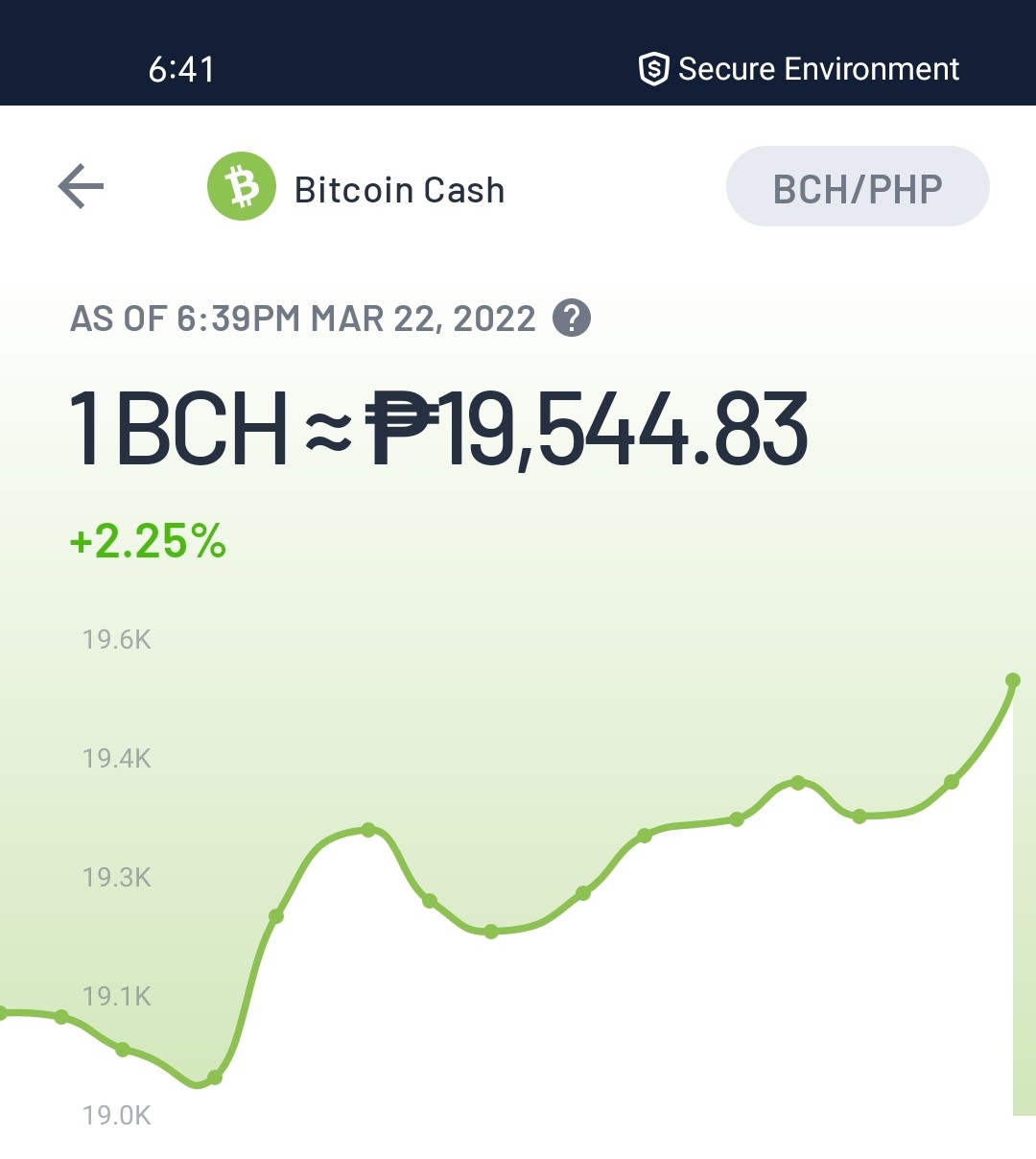This screenshot has width=1036, height=1159.
Task: Tap the question mark help icon
Action: point(572,318)
